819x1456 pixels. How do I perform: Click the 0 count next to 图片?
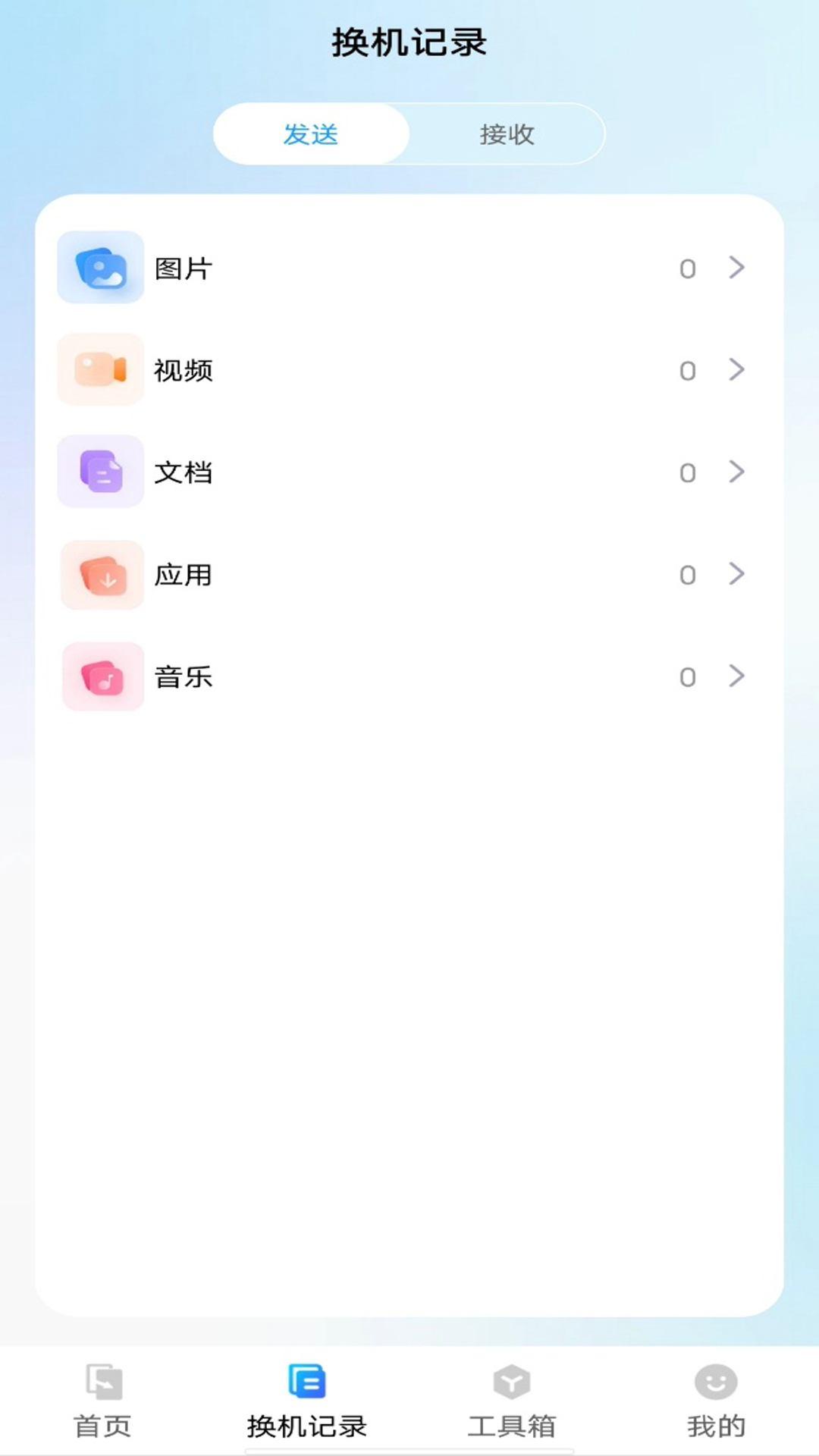coord(687,268)
